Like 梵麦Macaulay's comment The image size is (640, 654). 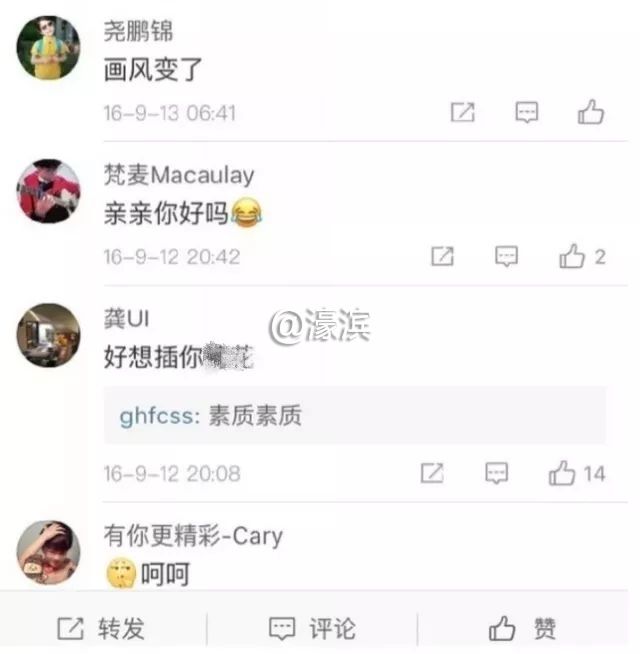tap(573, 257)
